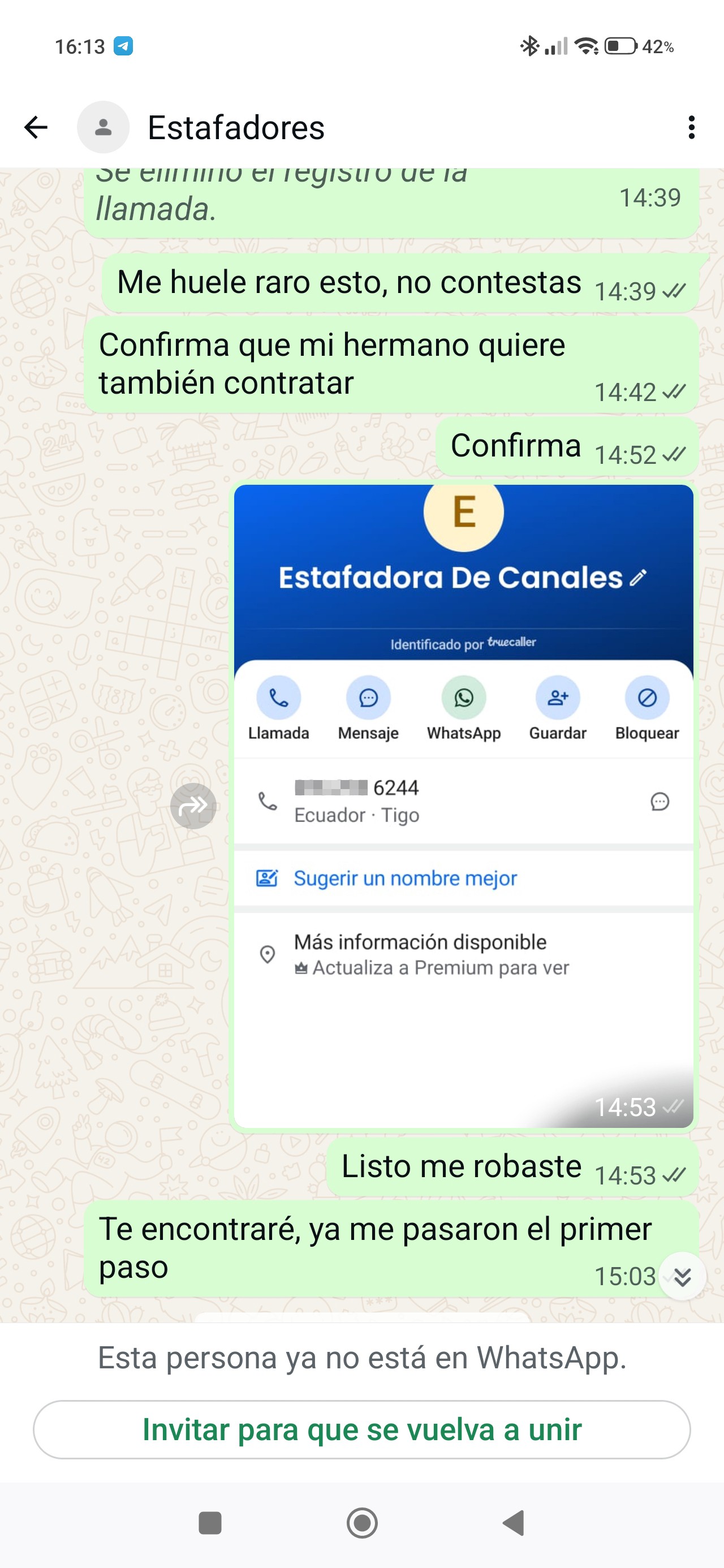Go back using the top-left arrow
Viewport: 724px width, 1568px height.
click(36, 127)
